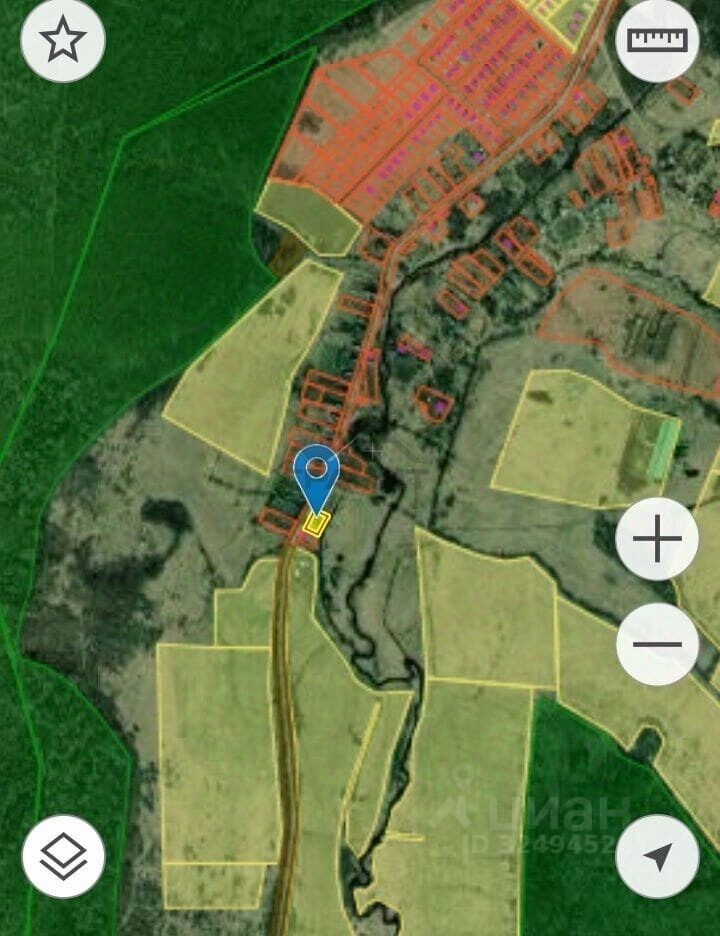Open the map layers selector
This screenshot has width=720, height=936.
pyautogui.click(x=63, y=856)
